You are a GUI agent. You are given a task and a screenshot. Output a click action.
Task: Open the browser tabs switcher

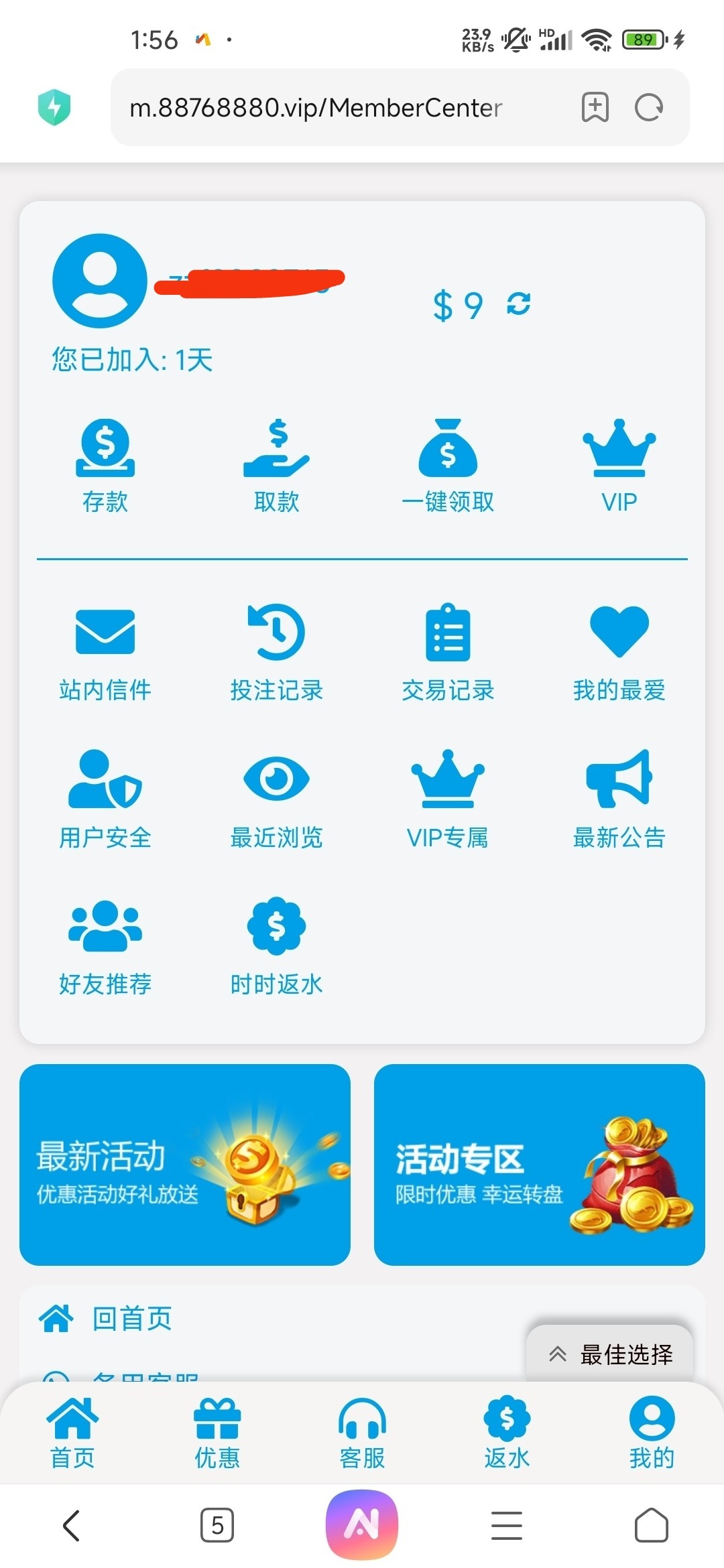(217, 1526)
